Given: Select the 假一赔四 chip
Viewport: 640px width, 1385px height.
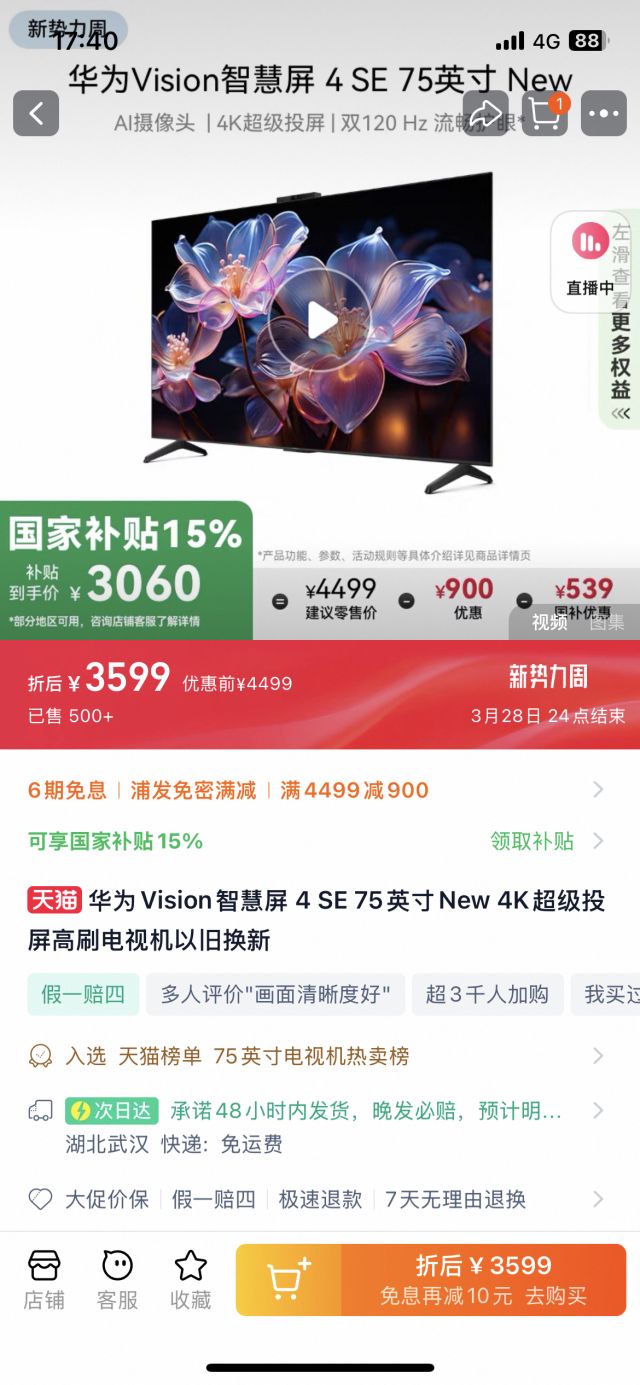Looking at the screenshot, I should coord(83,994).
